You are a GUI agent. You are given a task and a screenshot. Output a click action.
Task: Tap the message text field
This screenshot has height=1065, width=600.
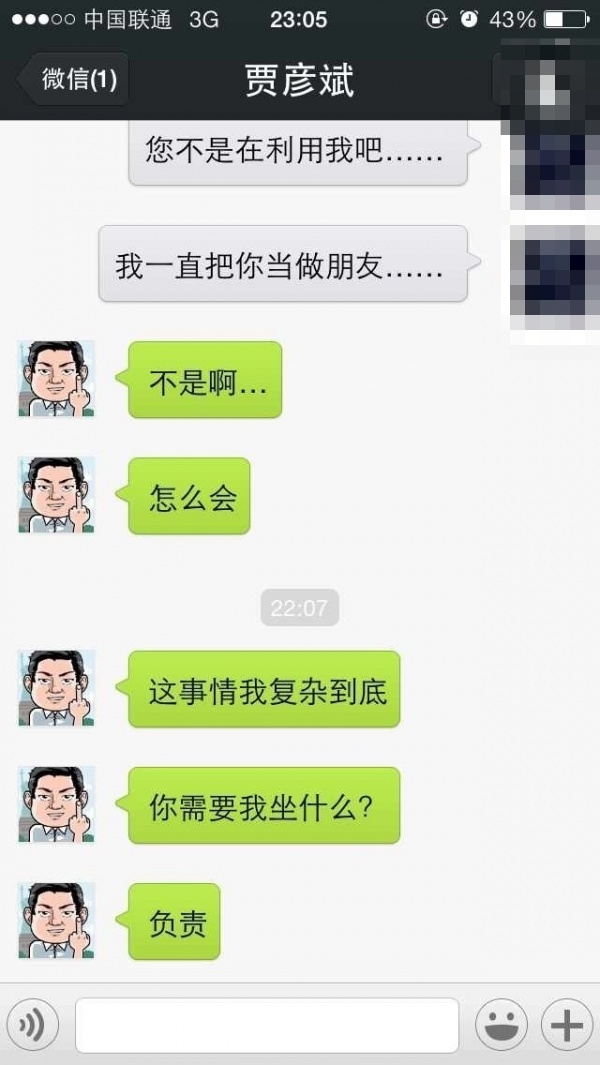(x=267, y=1025)
